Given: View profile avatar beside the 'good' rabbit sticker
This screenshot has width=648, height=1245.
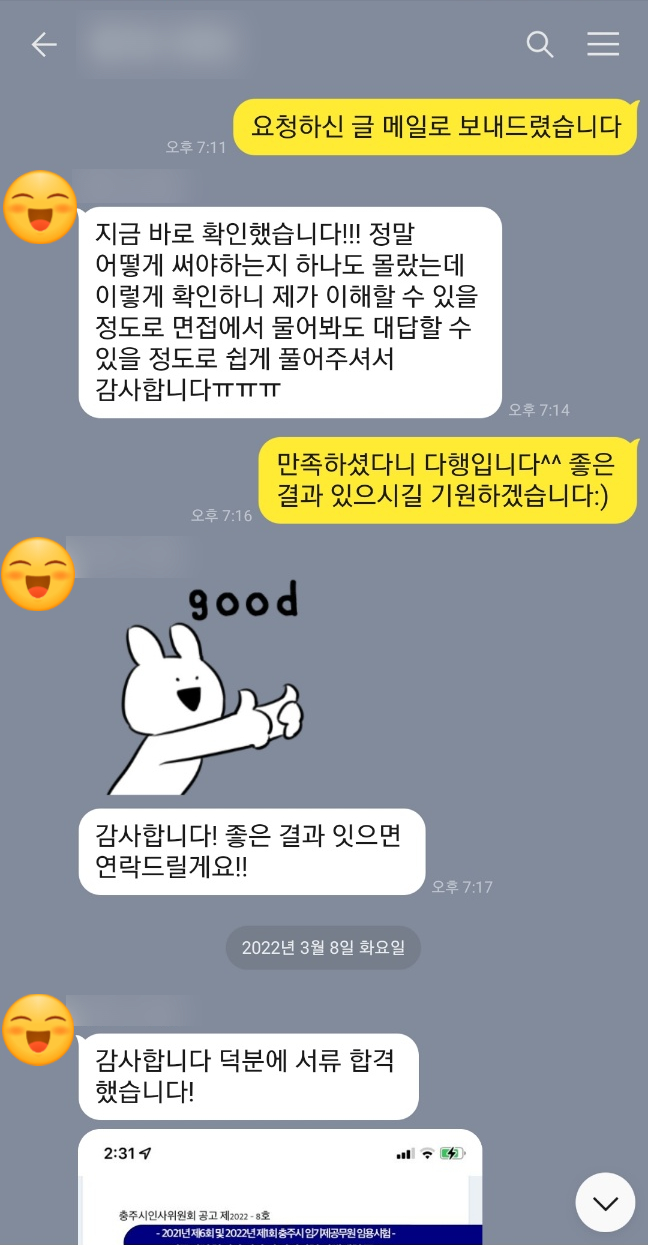Looking at the screenshot, I should (x=39, y=574).
